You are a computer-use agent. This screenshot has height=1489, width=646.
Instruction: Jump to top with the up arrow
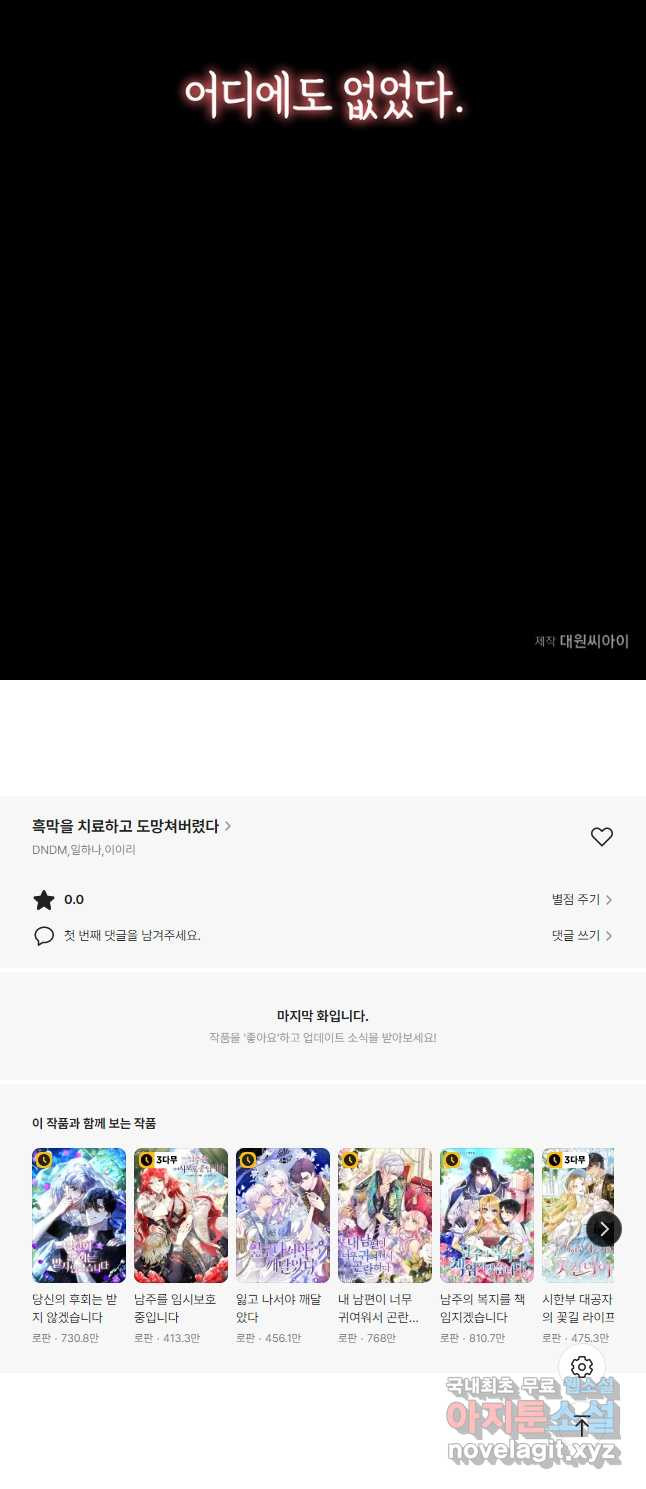point(582,1426)
